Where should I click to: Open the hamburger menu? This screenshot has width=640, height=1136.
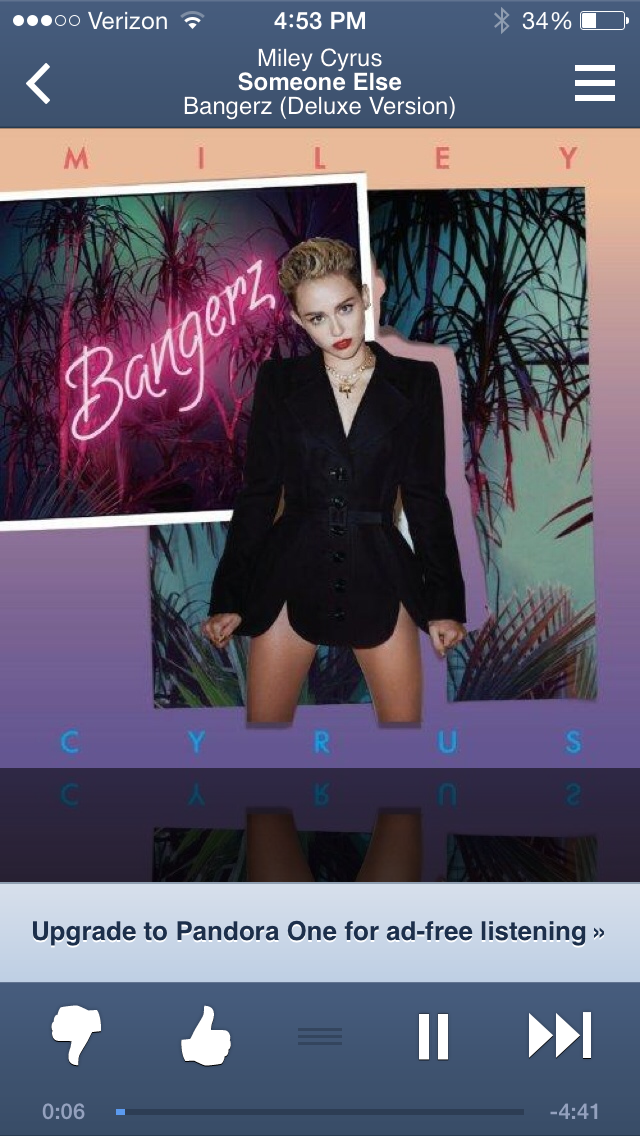tap(594, 84)
